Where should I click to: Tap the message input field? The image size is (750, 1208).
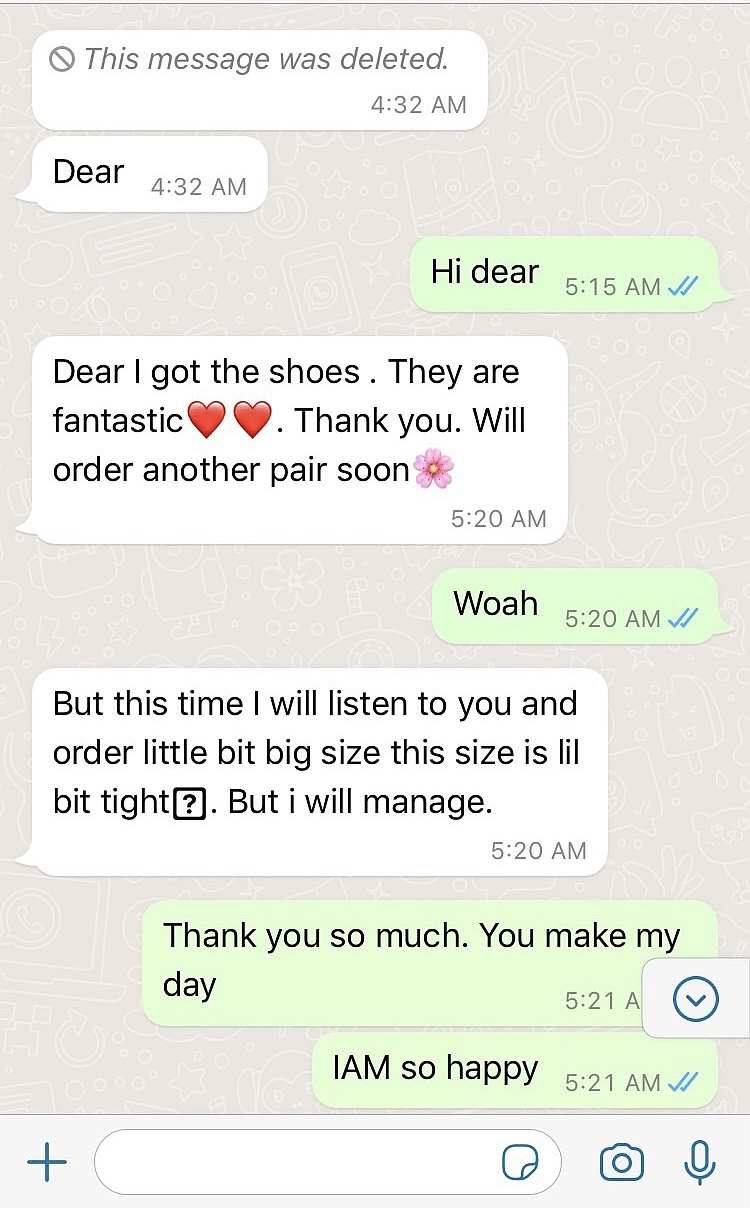click(328, 1162)
